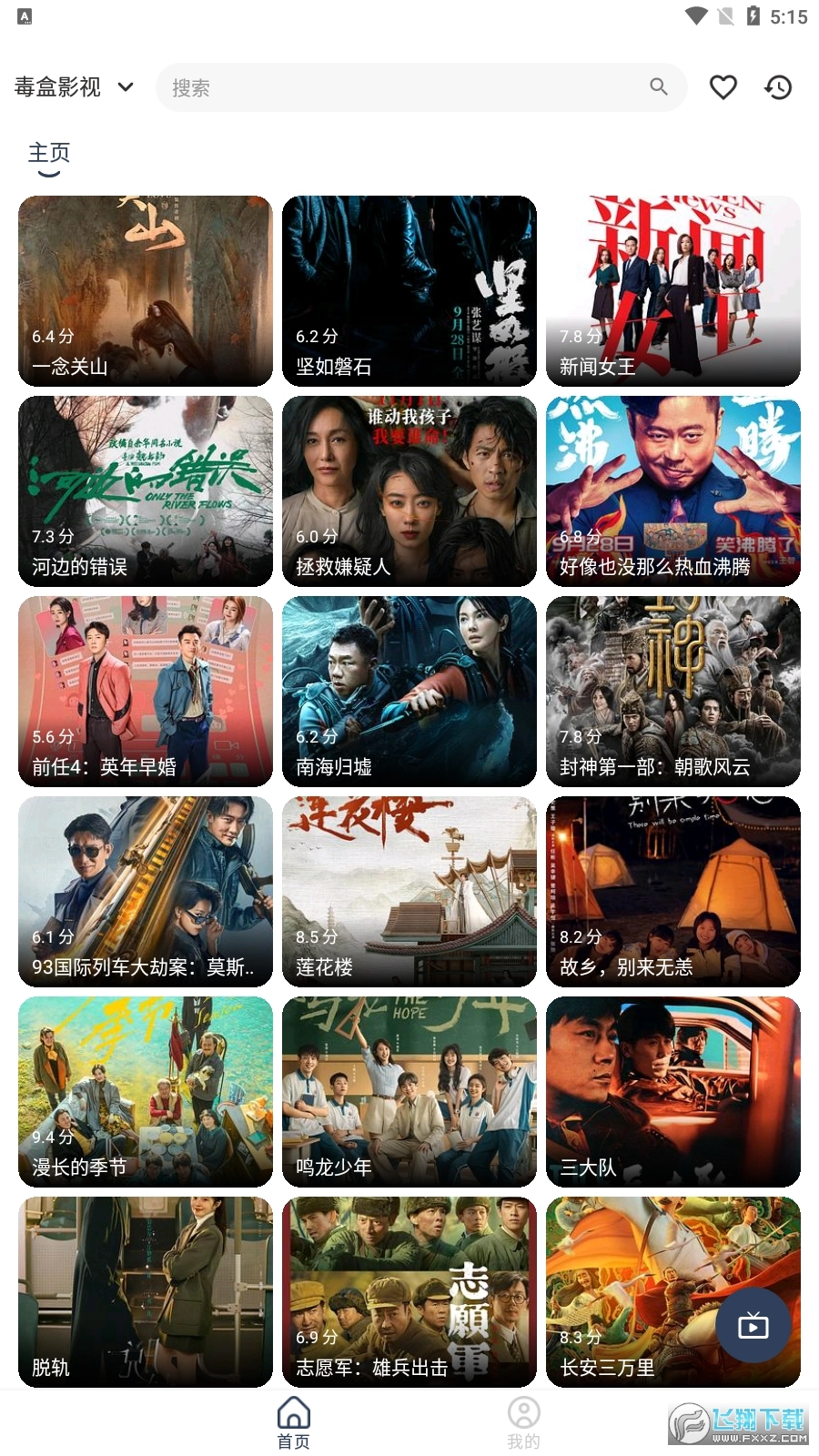Open the 毒盒影视 source dropdown
This screenshot has height=1456, width=819.
click(75, 87)
